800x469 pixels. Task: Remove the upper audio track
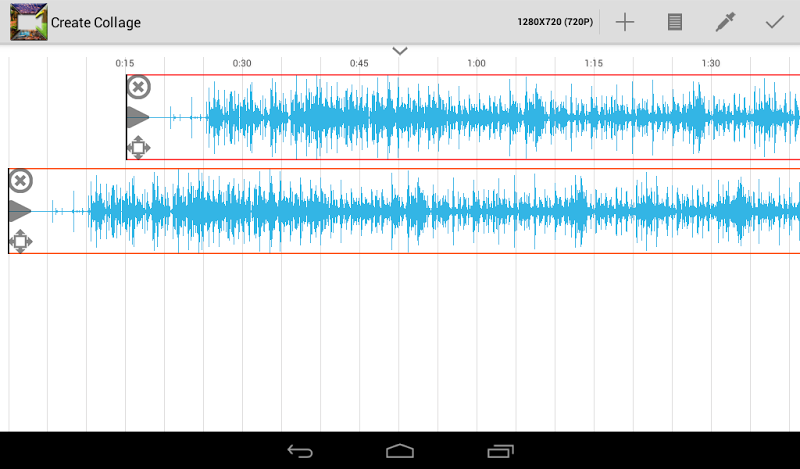(139, 87)
